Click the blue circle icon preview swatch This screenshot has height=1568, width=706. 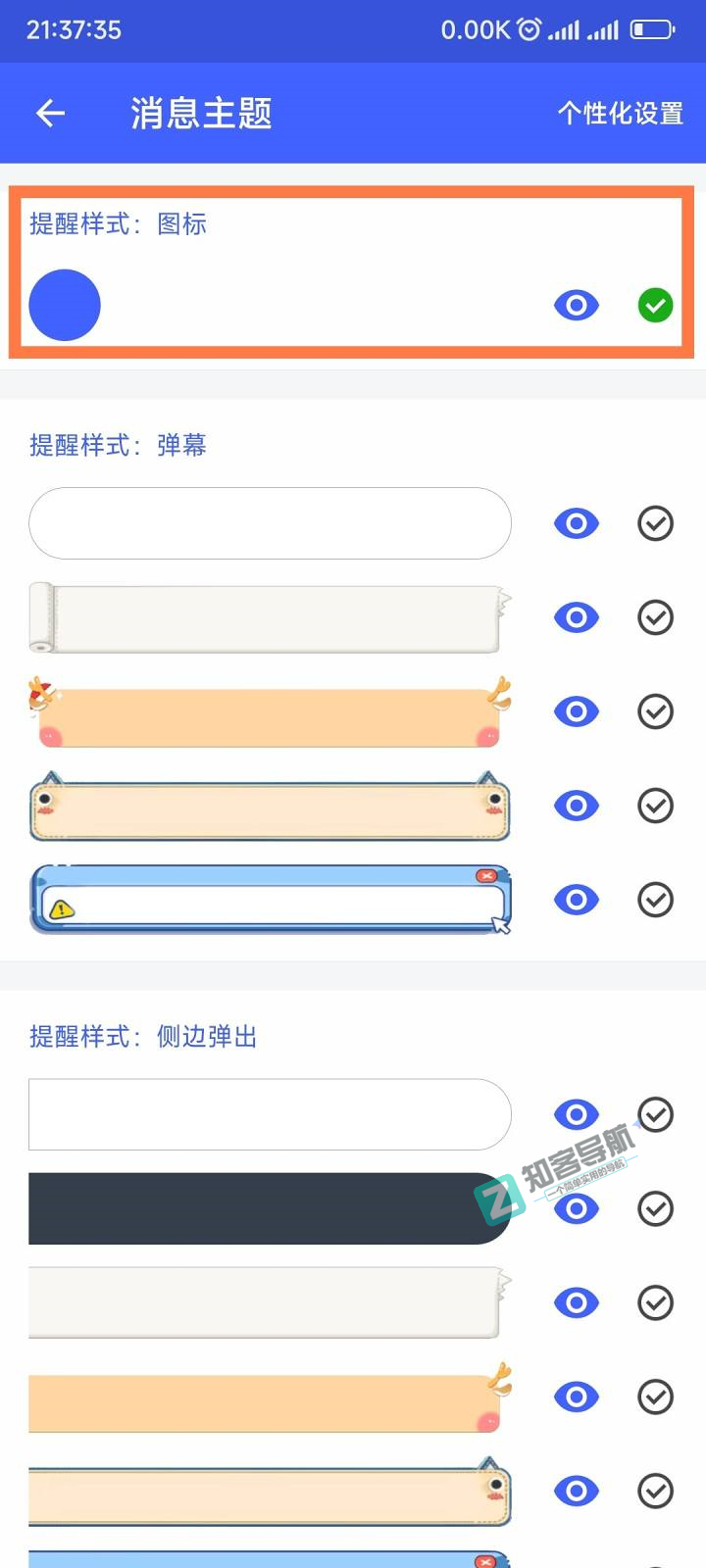[64, 306]
